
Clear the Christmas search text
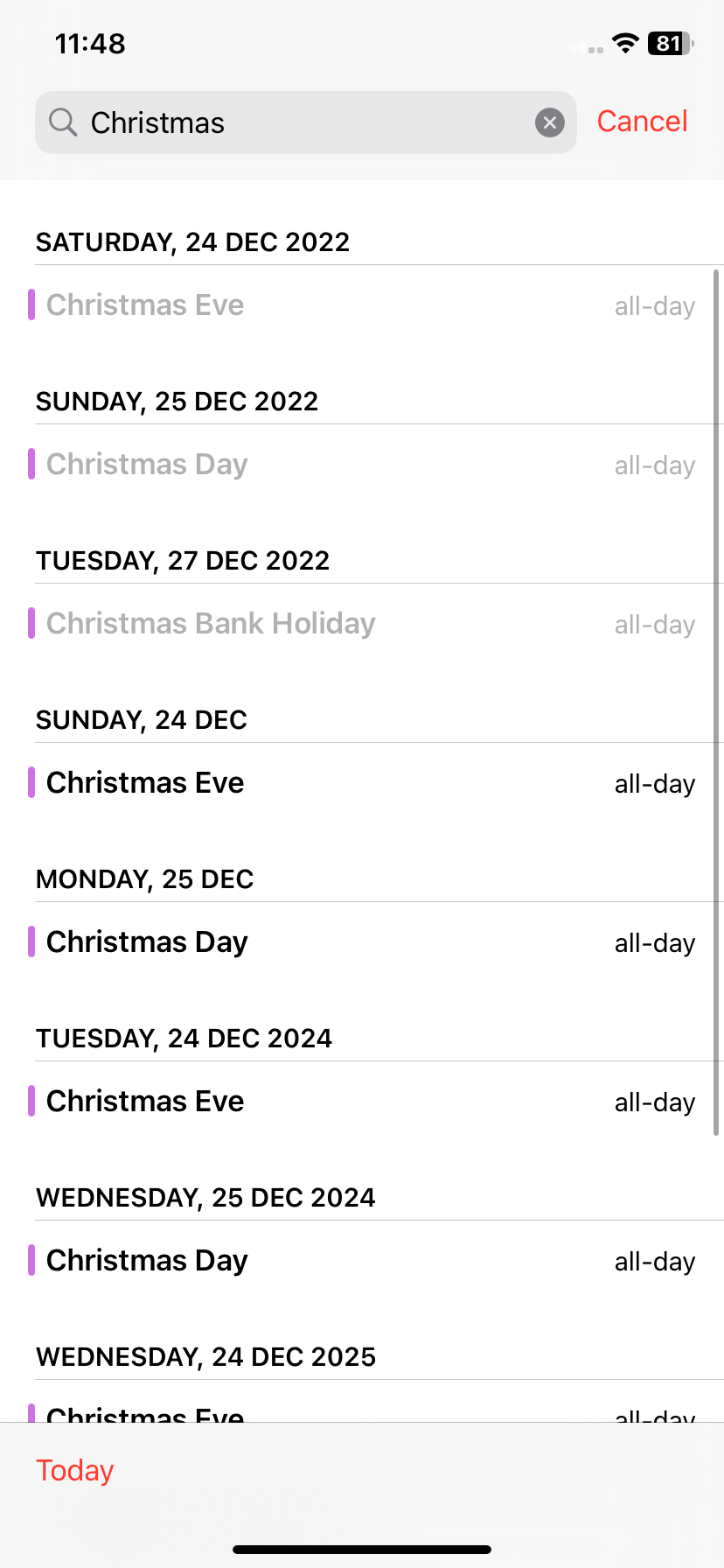tap(549, 122)
